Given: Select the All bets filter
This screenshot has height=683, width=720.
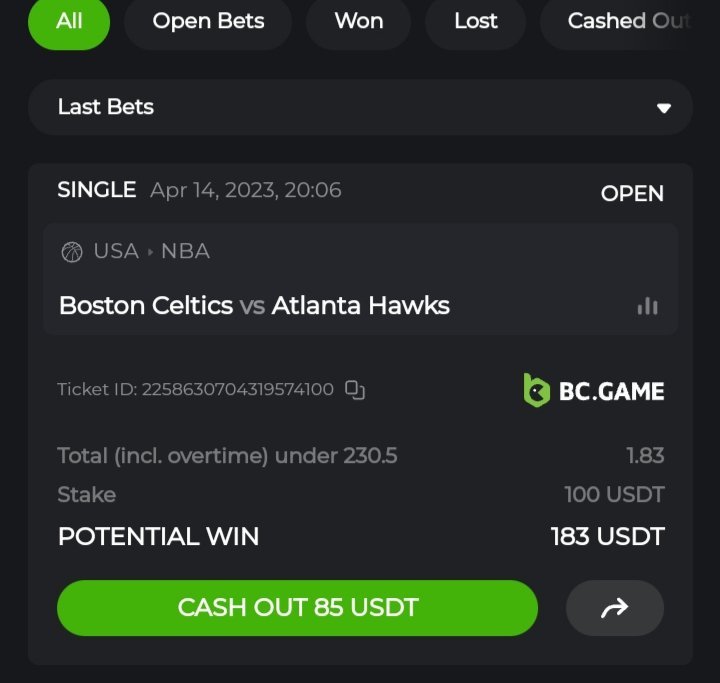Looking at the screenshot, I should 69,21.
